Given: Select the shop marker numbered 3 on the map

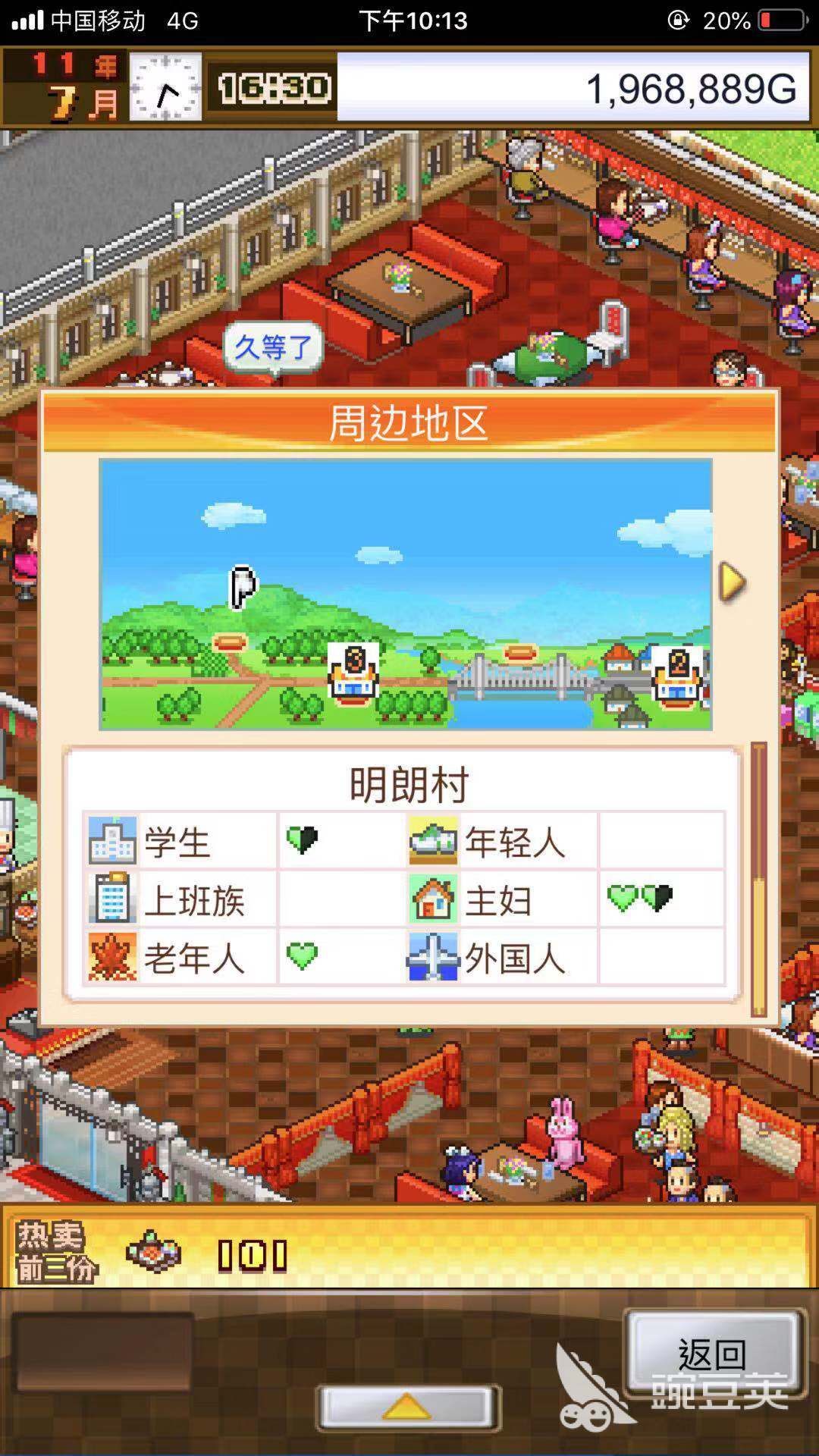Looking at the screenshot, I should click(x=353, y=673).
